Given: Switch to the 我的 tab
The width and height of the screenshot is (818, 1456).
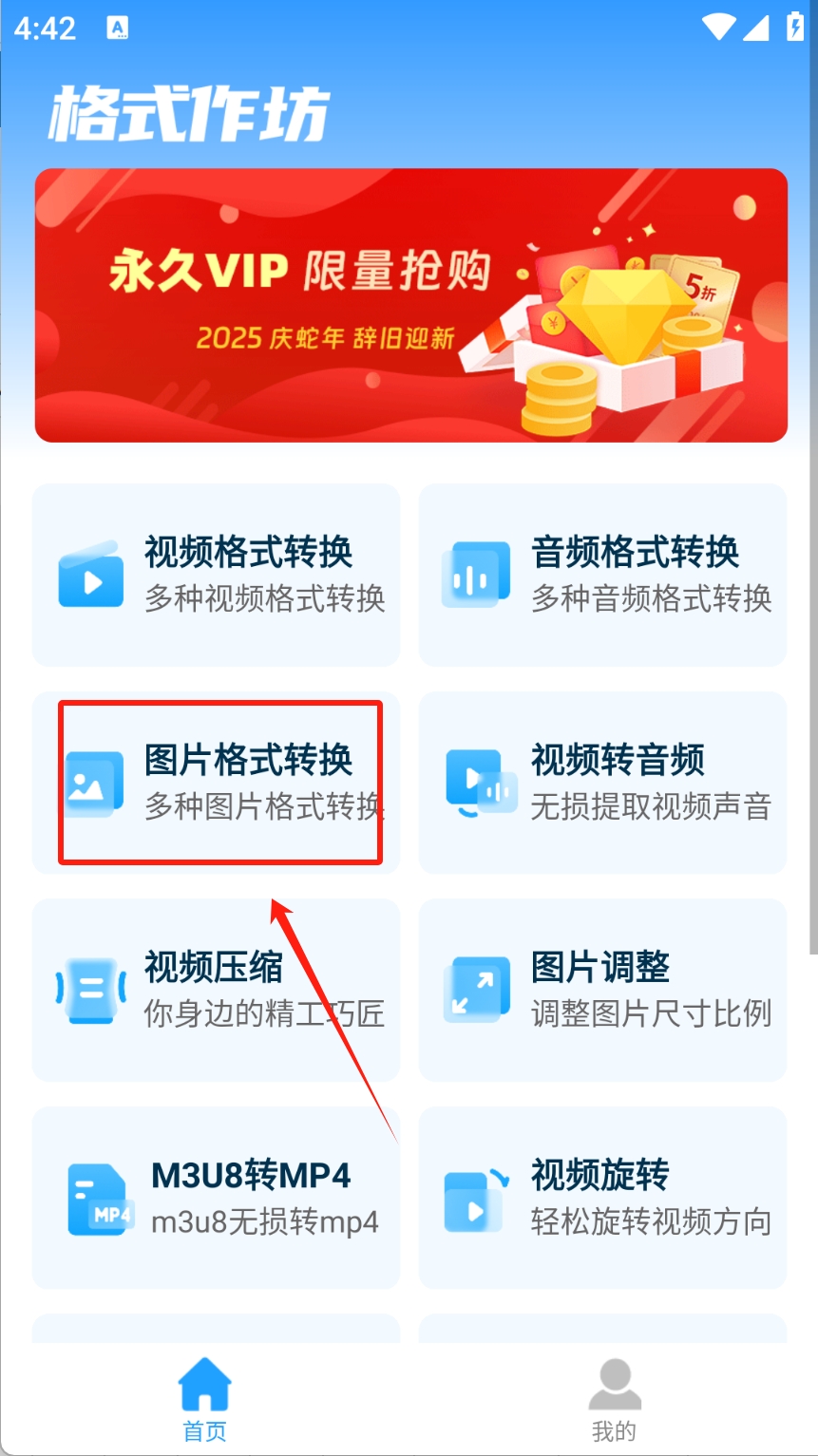Looking at the screenshot, I should (614, 1399).
